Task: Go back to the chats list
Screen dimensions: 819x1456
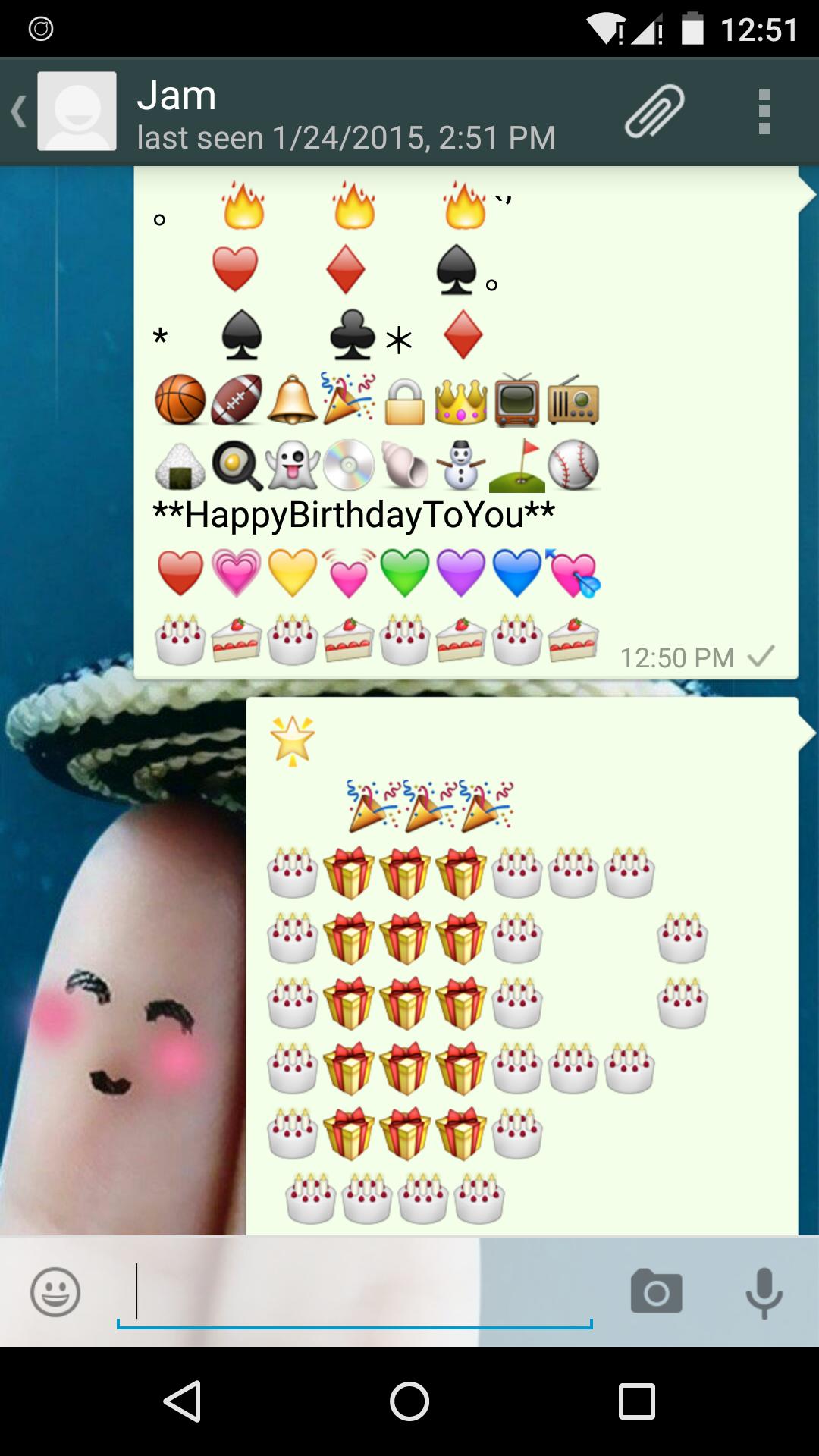Action: point(20,112)
